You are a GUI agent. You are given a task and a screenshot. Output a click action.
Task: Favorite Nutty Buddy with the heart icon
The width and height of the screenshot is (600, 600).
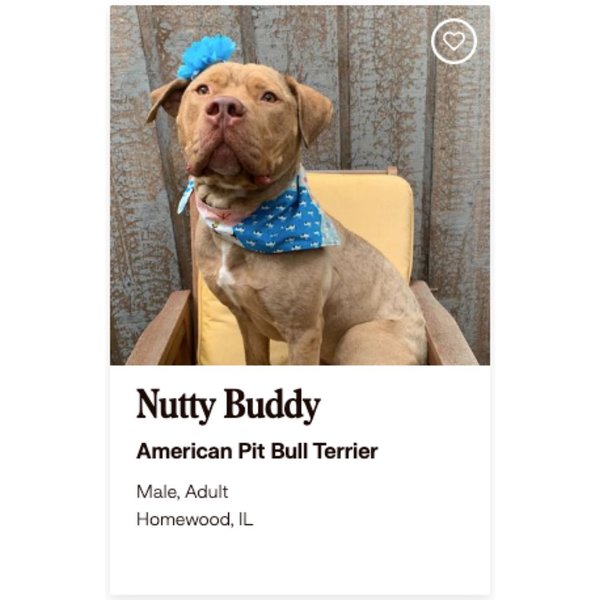point(454,41)
